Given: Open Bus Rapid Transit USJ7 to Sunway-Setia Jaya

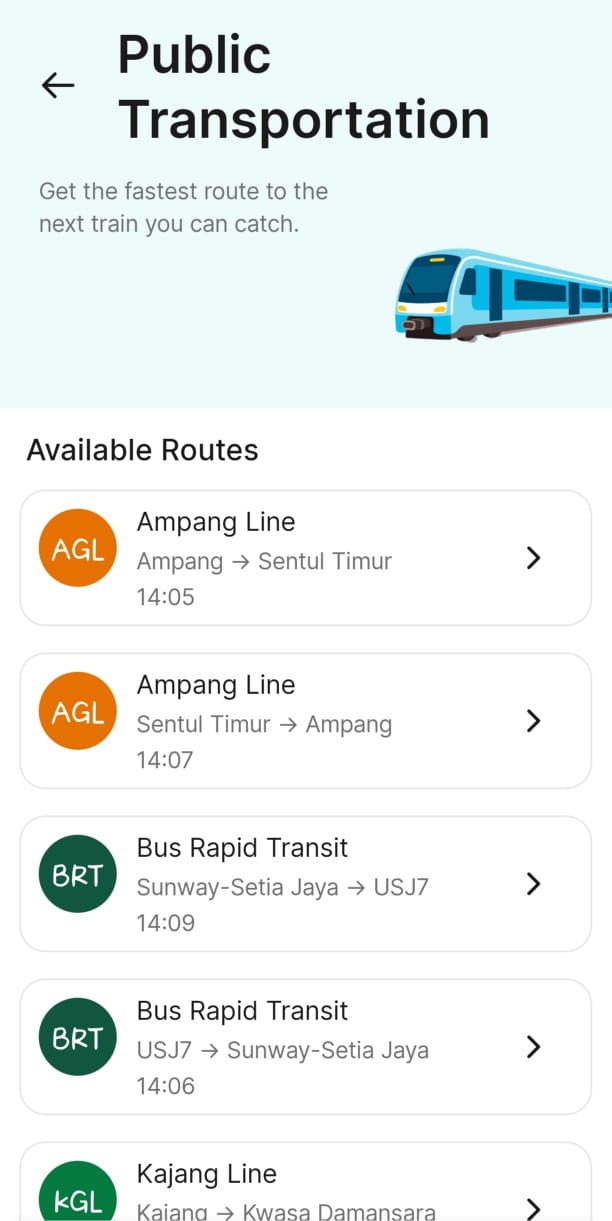Looking at the screenshot, I should (305, 1047).
